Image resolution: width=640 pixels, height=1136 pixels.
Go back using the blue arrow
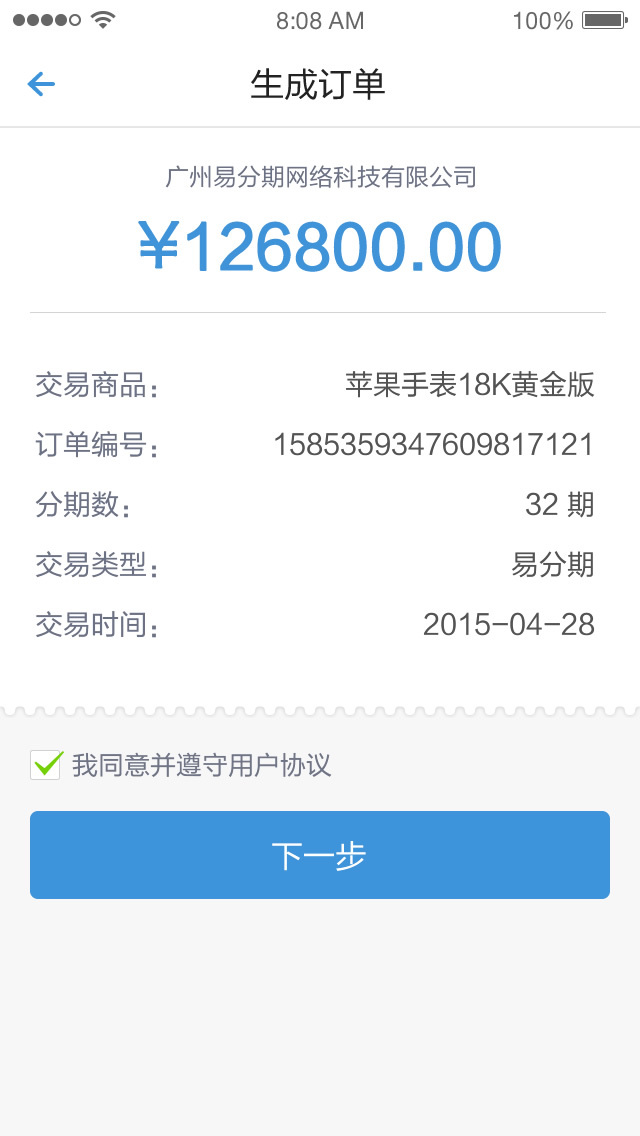pyautogui.click(x=41, y=85)
